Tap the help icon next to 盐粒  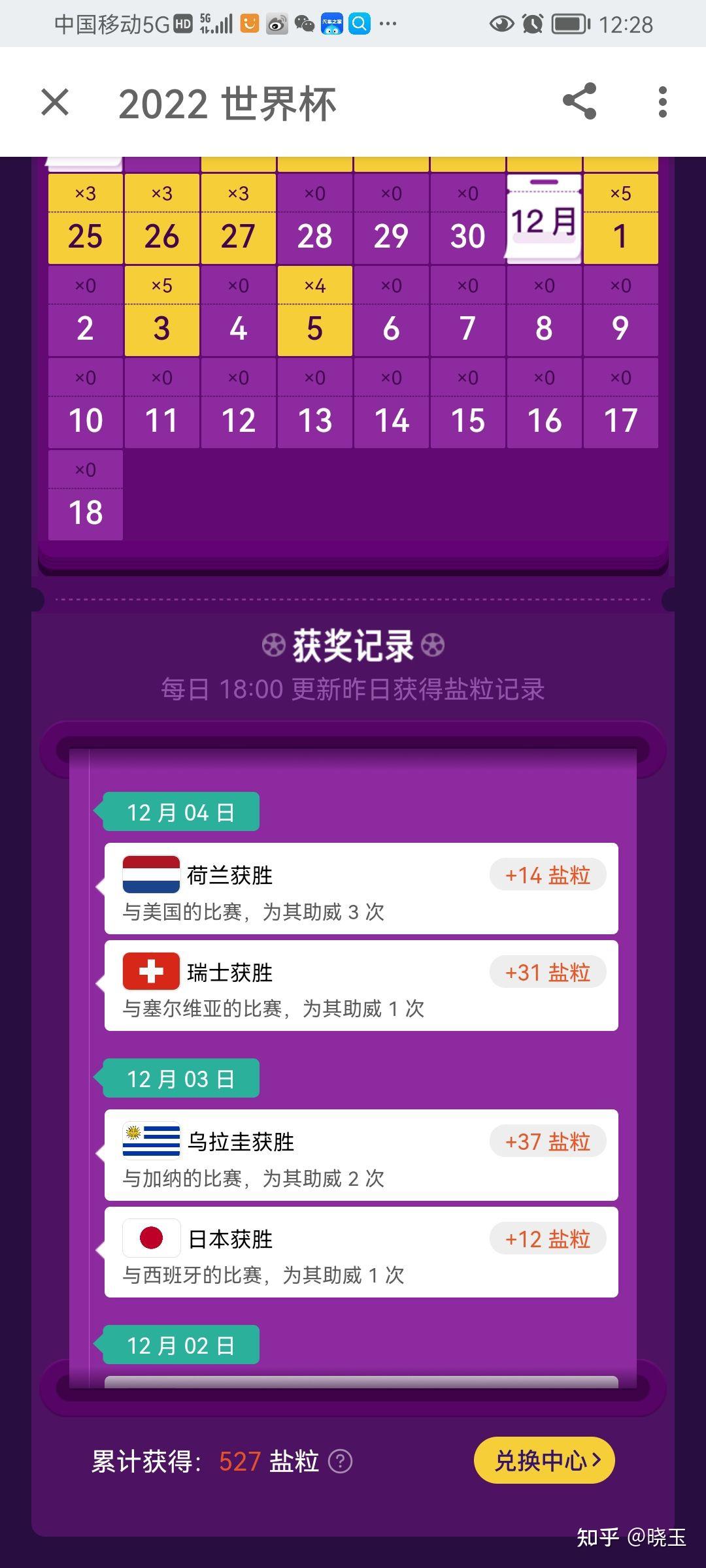coord(340,1462)
